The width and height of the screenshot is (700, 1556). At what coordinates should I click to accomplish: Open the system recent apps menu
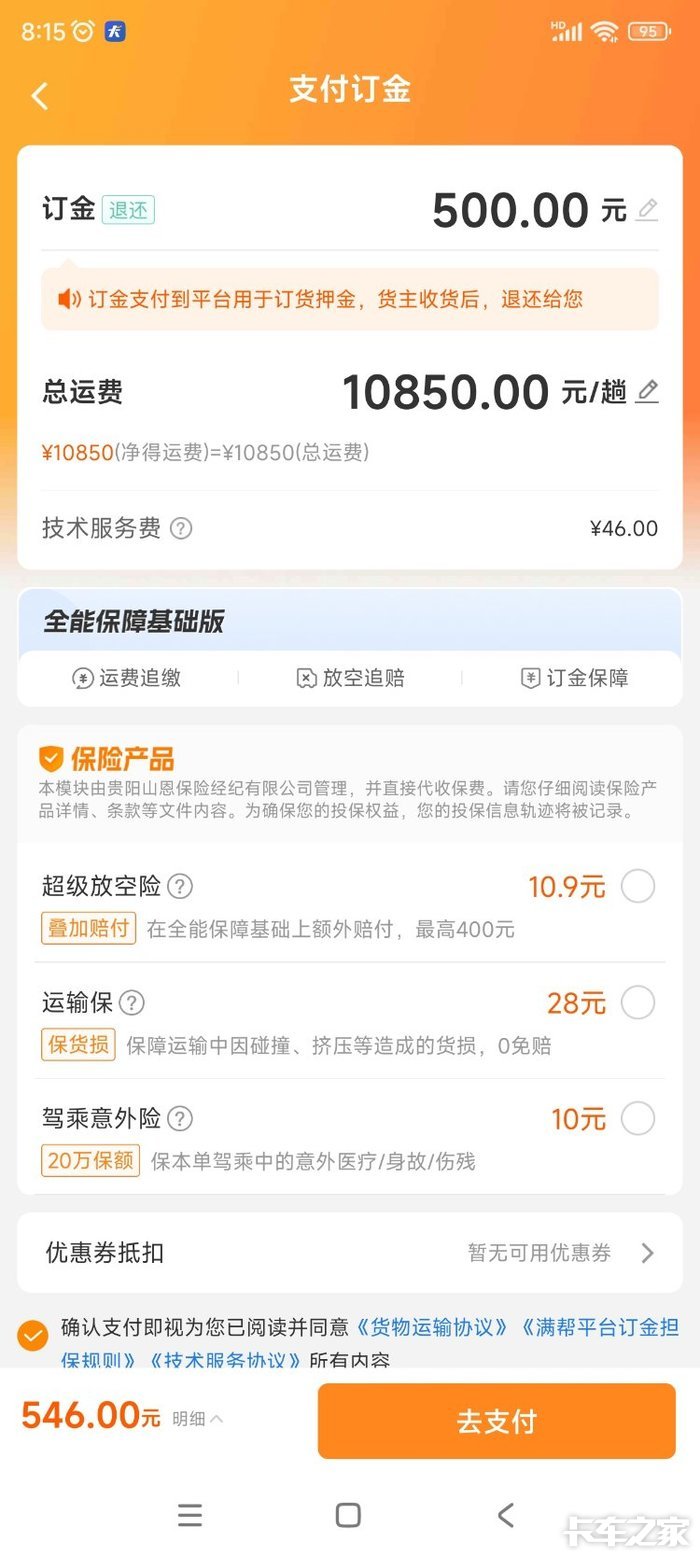(x=190, y=1515)
